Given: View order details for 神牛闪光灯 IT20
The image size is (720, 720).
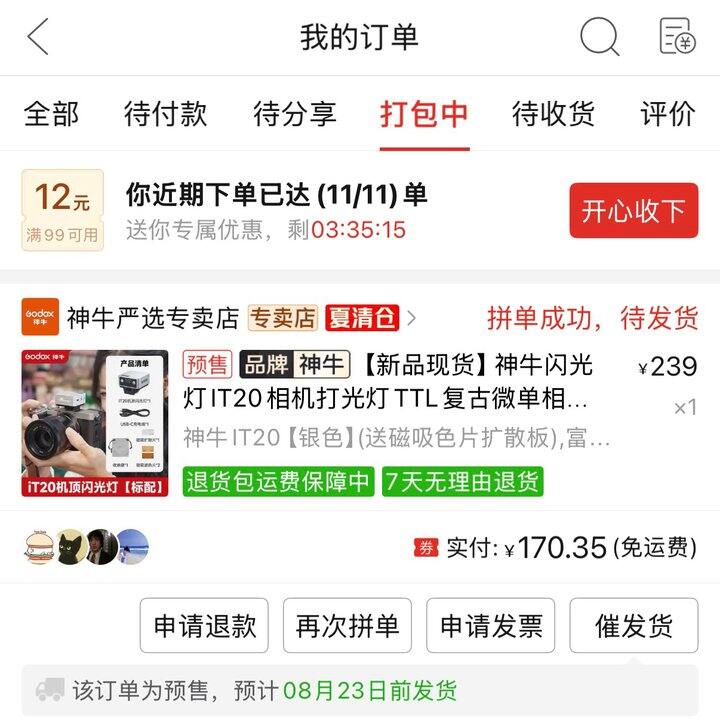Looking at the screenshot, I should pos(390,382).
